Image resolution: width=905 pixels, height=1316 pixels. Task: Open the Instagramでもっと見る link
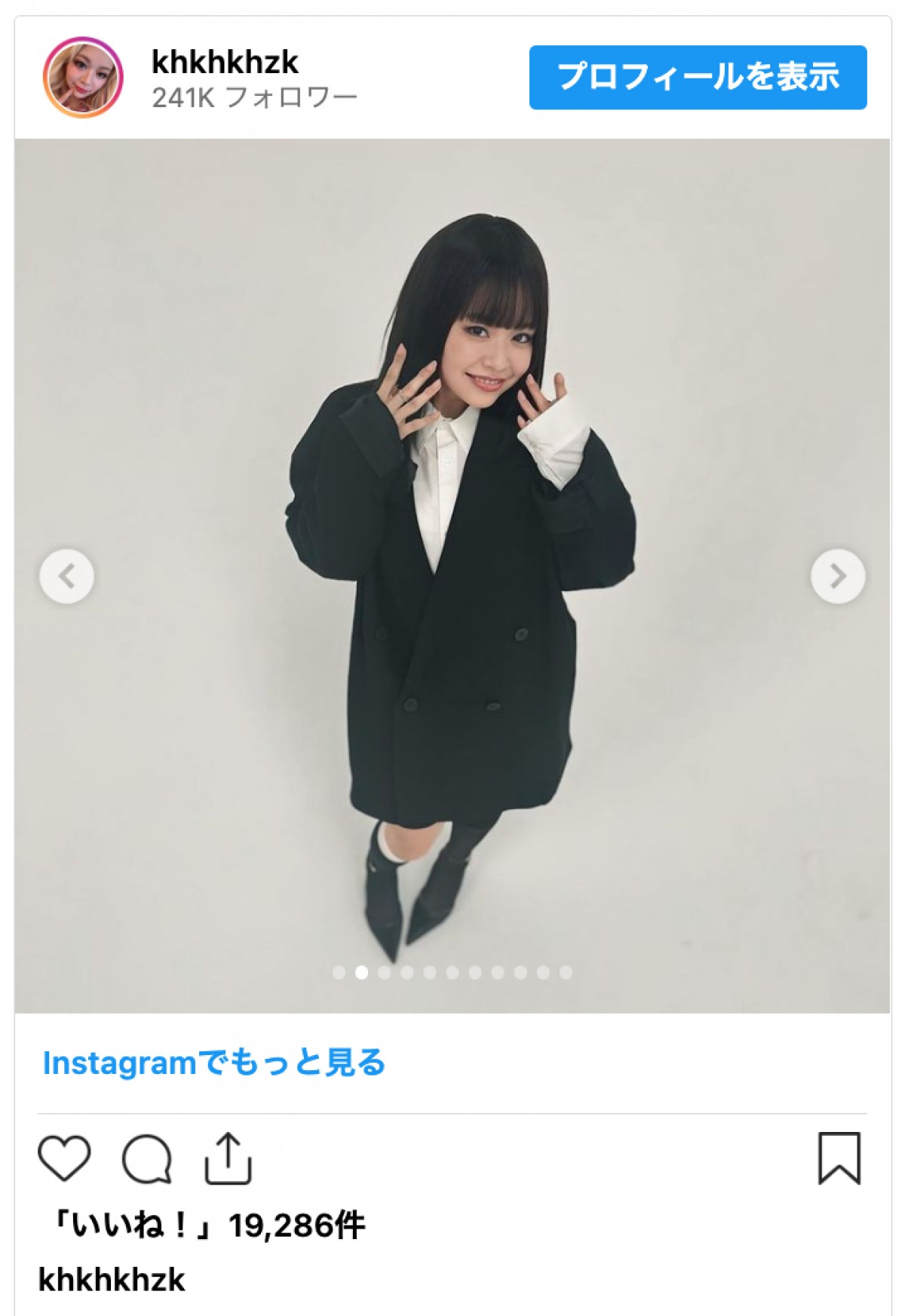click(x=214, y=1063)
